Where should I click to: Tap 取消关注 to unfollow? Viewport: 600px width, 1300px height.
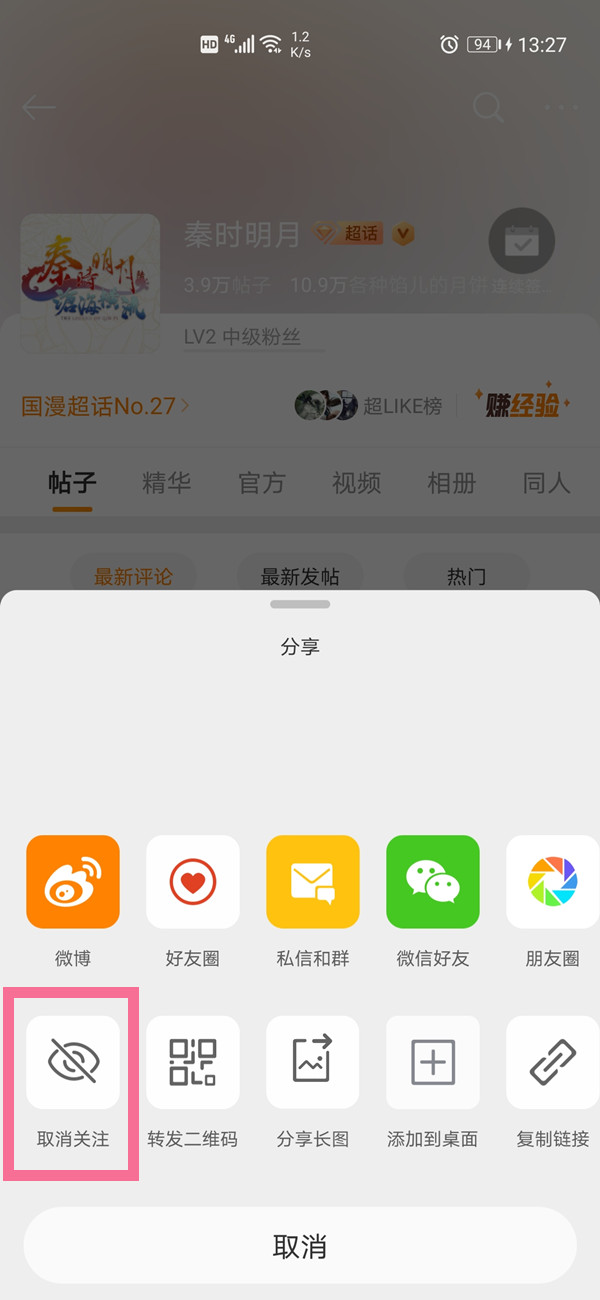pyautogui.click(x=73, y=1062)
